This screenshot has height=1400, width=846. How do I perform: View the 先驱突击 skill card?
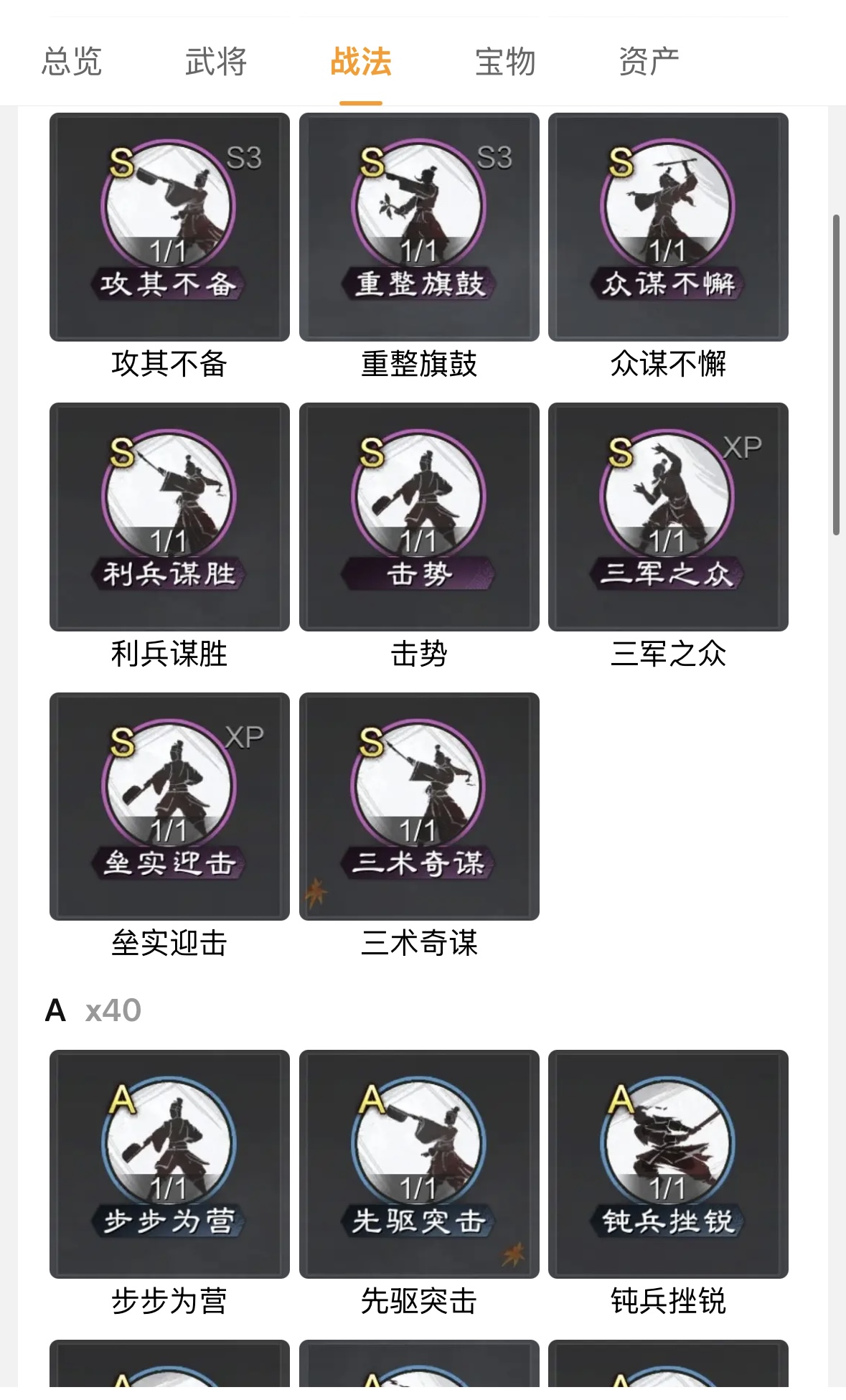point(419,1163)
